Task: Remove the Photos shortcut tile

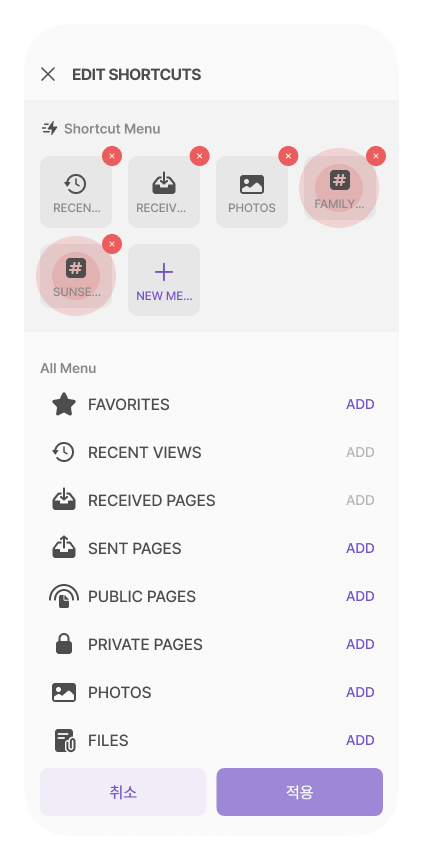Action: click(x=288, y=156)
